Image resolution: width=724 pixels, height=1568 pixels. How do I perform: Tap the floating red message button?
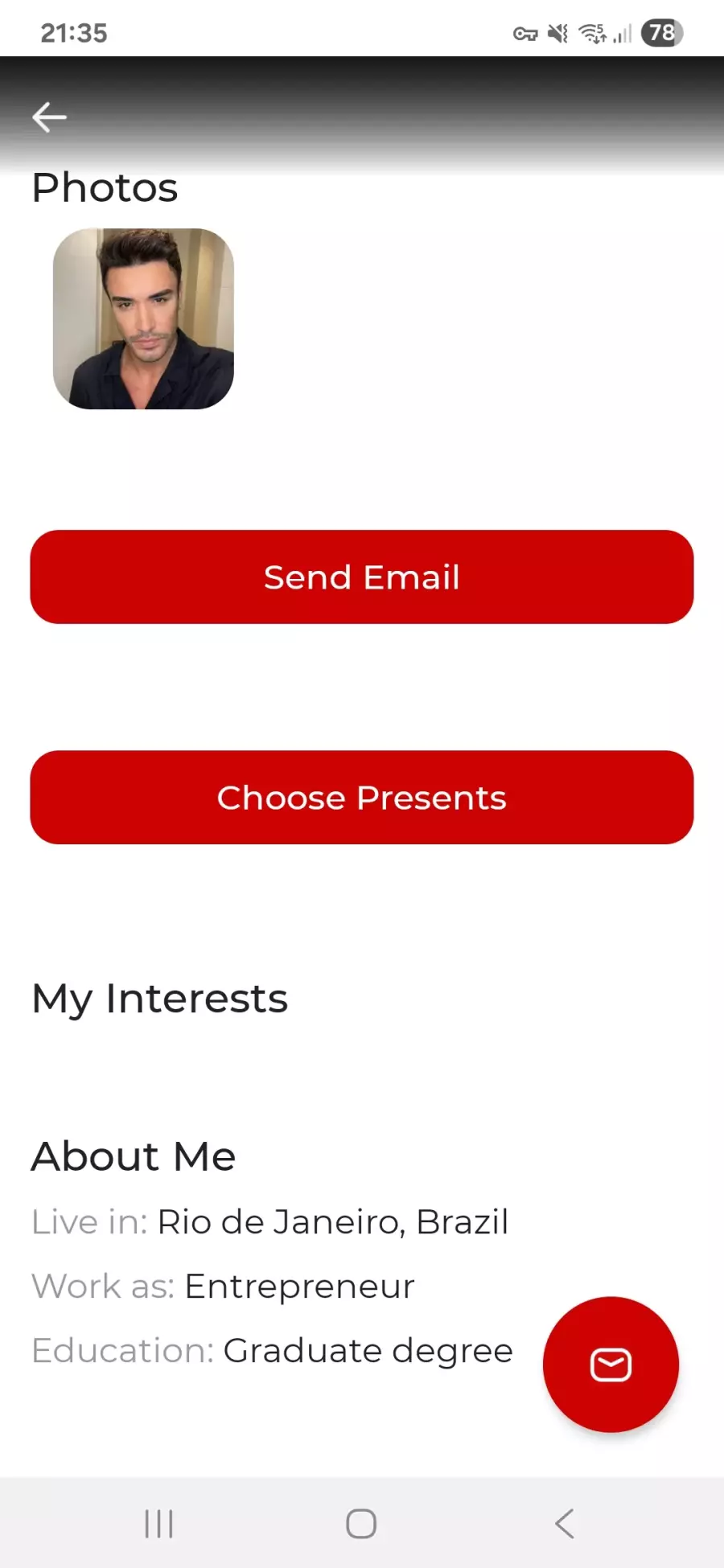click(x=611, y=1365)
